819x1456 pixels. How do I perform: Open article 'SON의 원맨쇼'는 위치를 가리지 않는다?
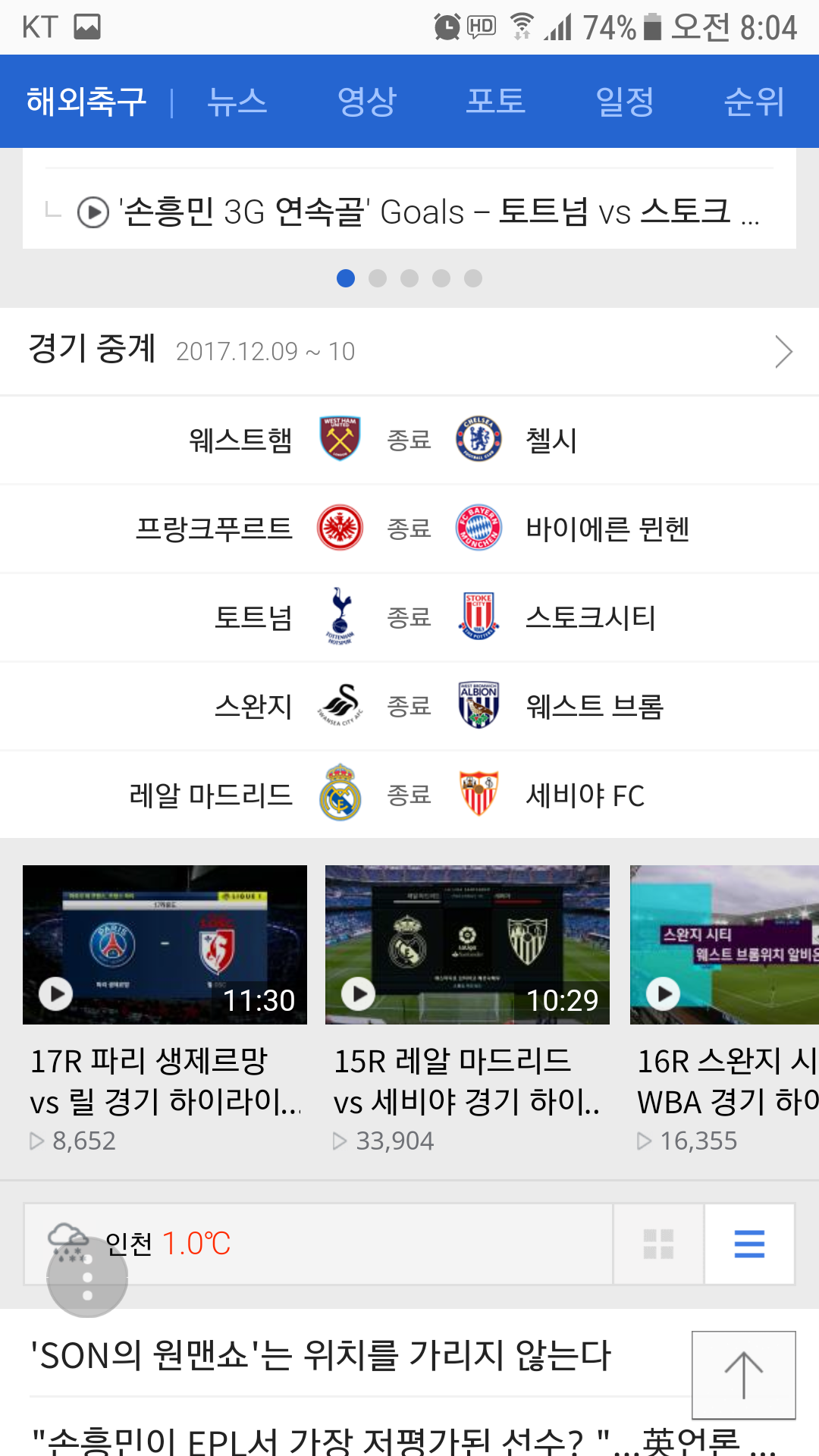(320, 1356)
